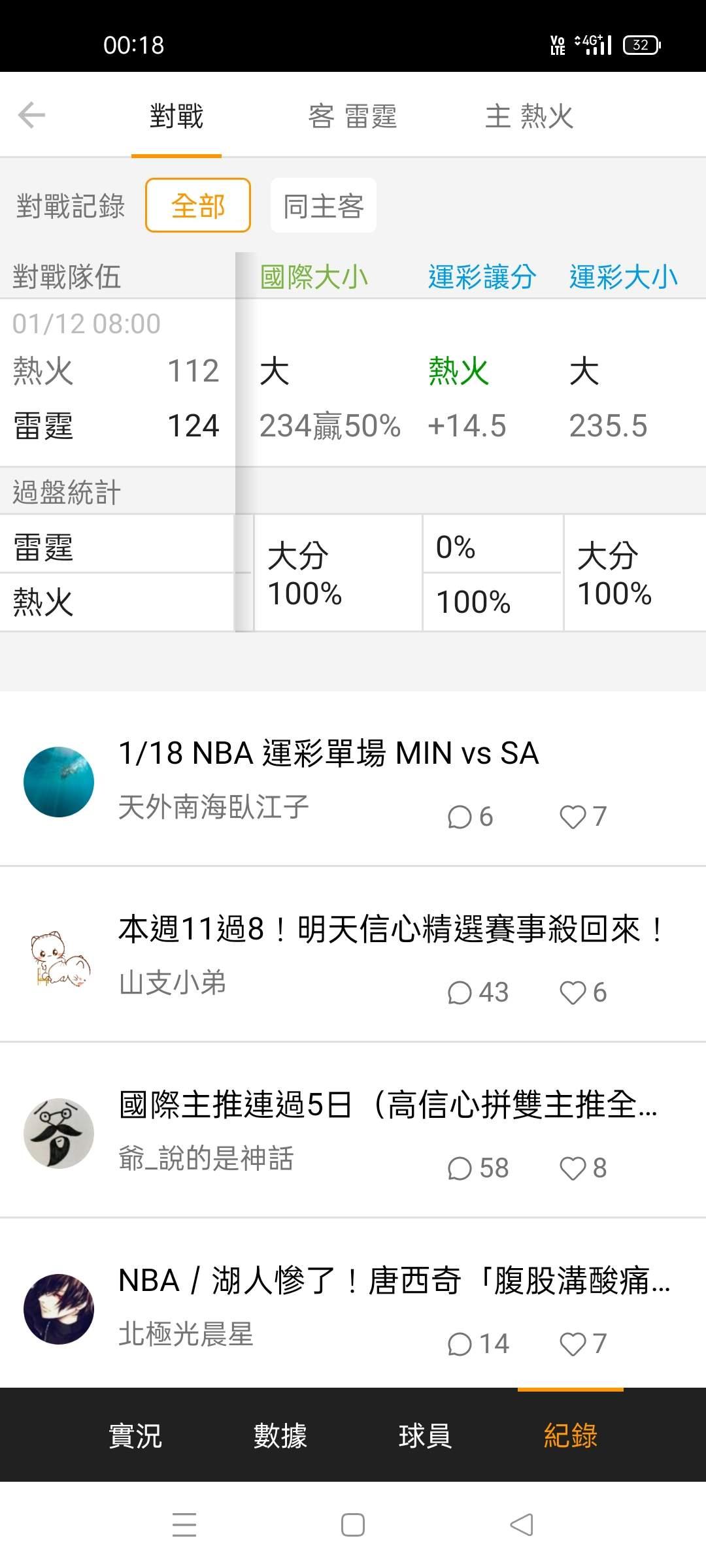Tap the system home button
The image size is (706, 1568).
click(353, 1526)
